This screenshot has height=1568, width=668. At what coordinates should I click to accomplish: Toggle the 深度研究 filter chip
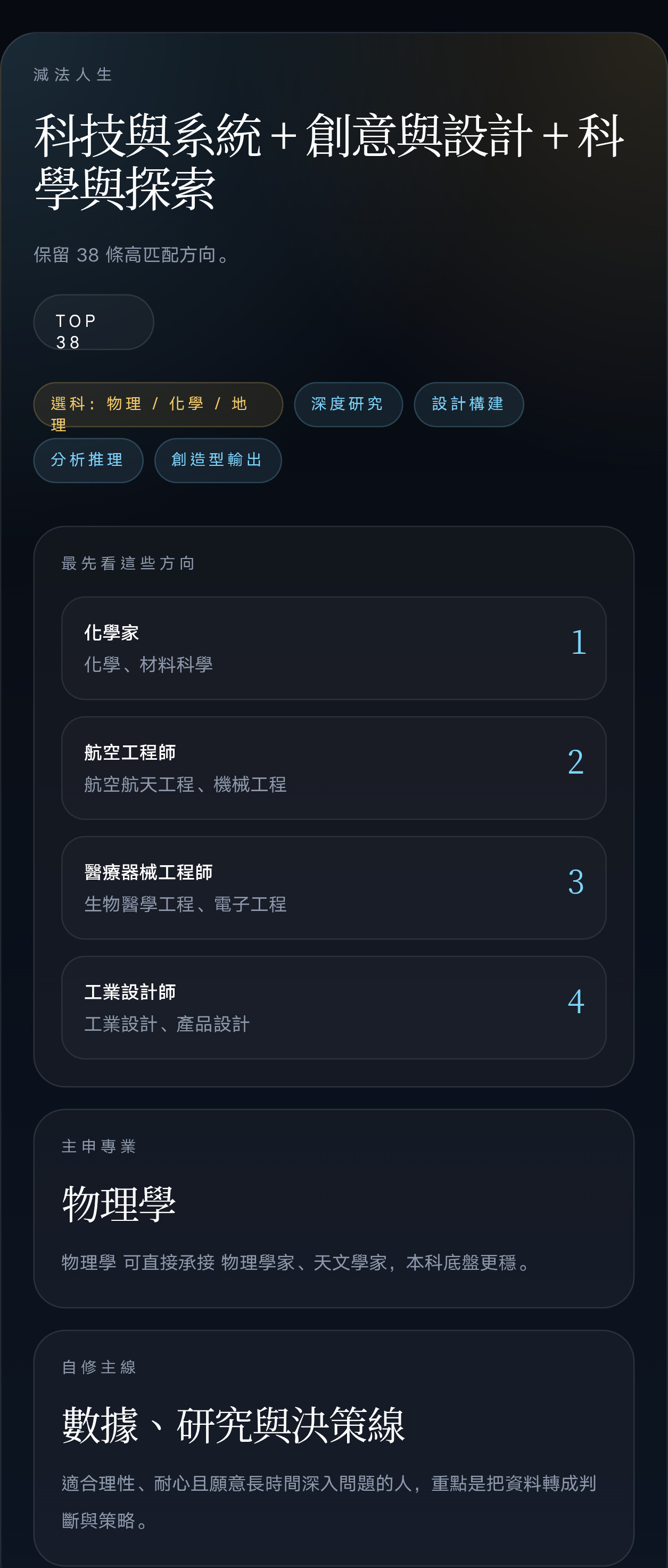tap(348, 404)
